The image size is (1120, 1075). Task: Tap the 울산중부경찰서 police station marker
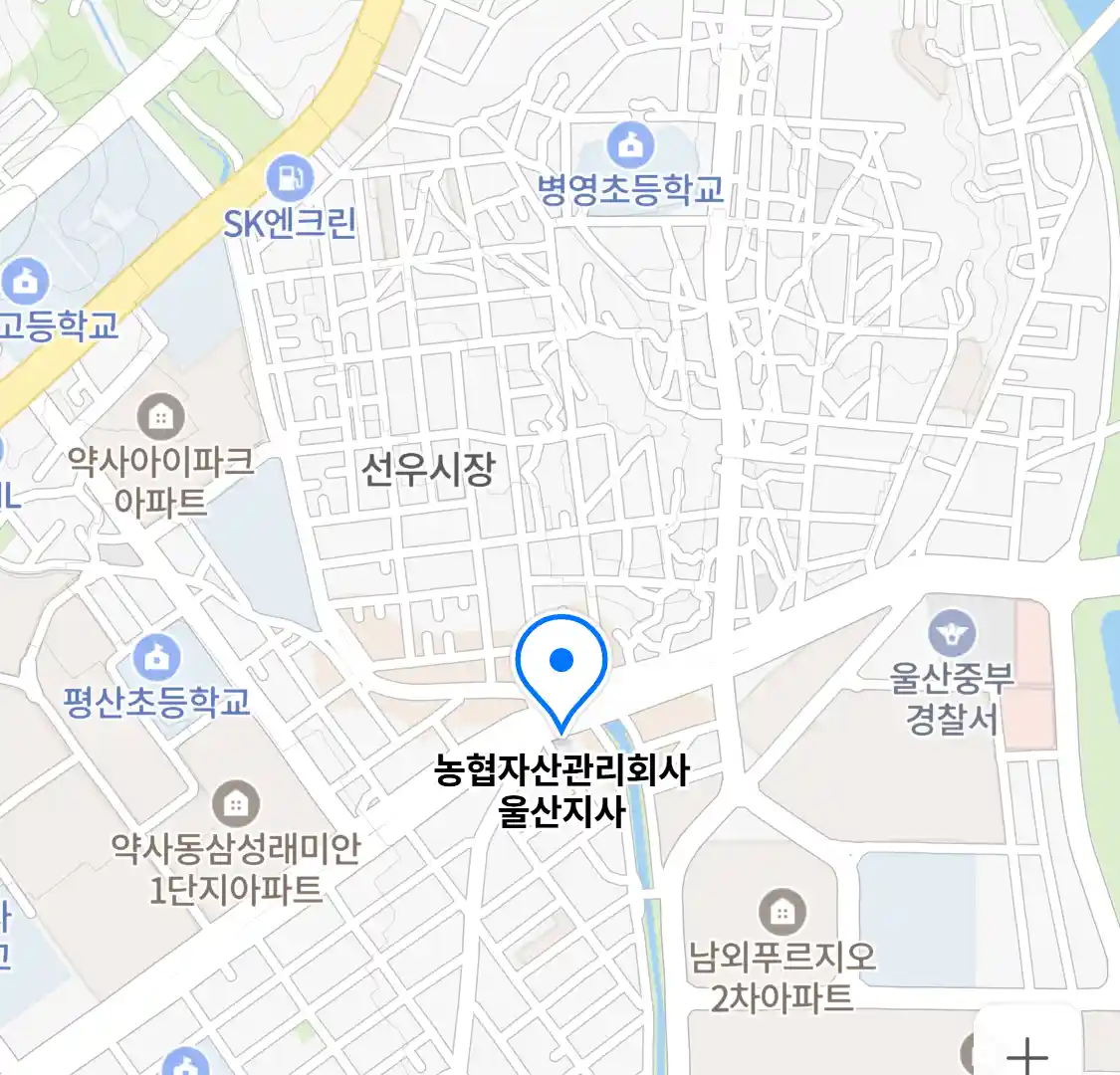[952, 634]
